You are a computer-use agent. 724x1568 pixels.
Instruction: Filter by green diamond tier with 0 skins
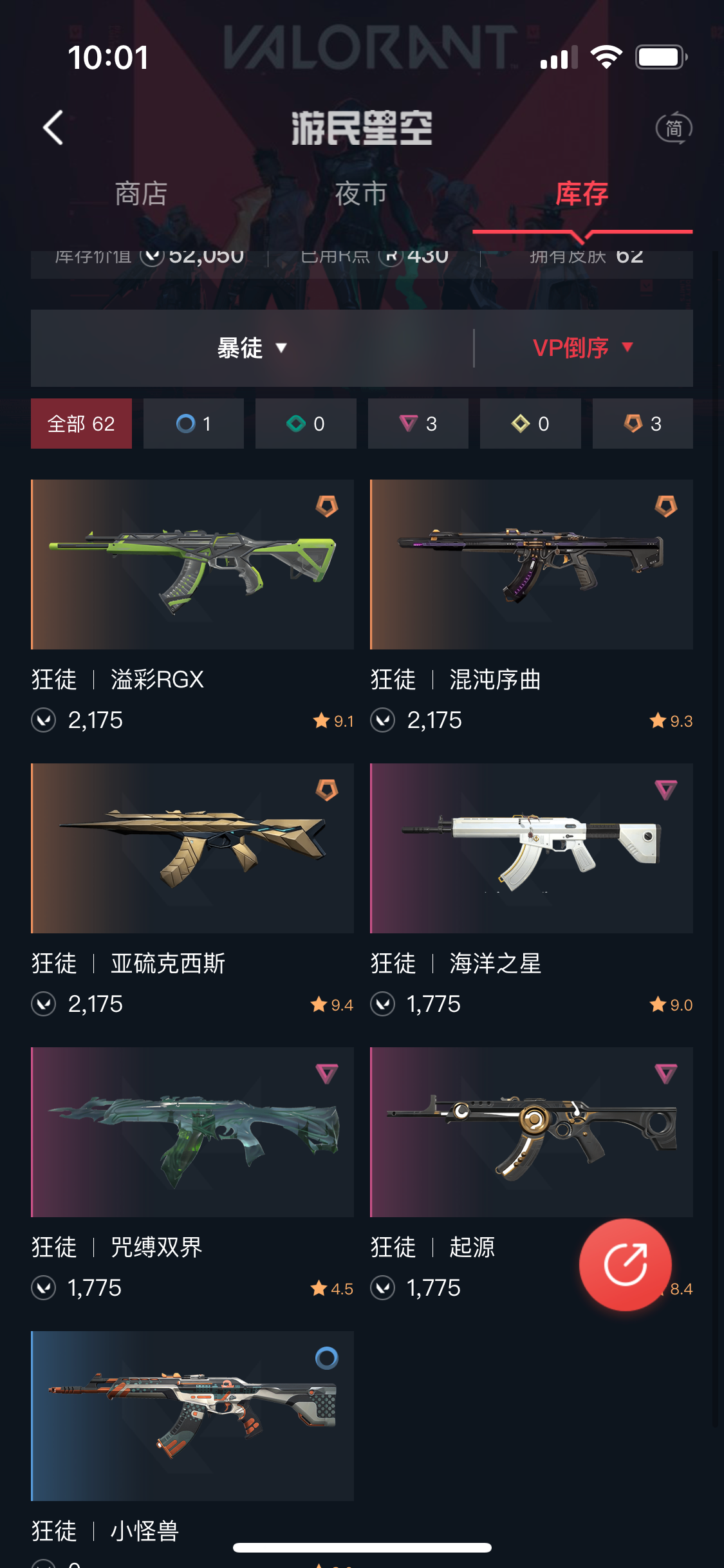point(306,424)
